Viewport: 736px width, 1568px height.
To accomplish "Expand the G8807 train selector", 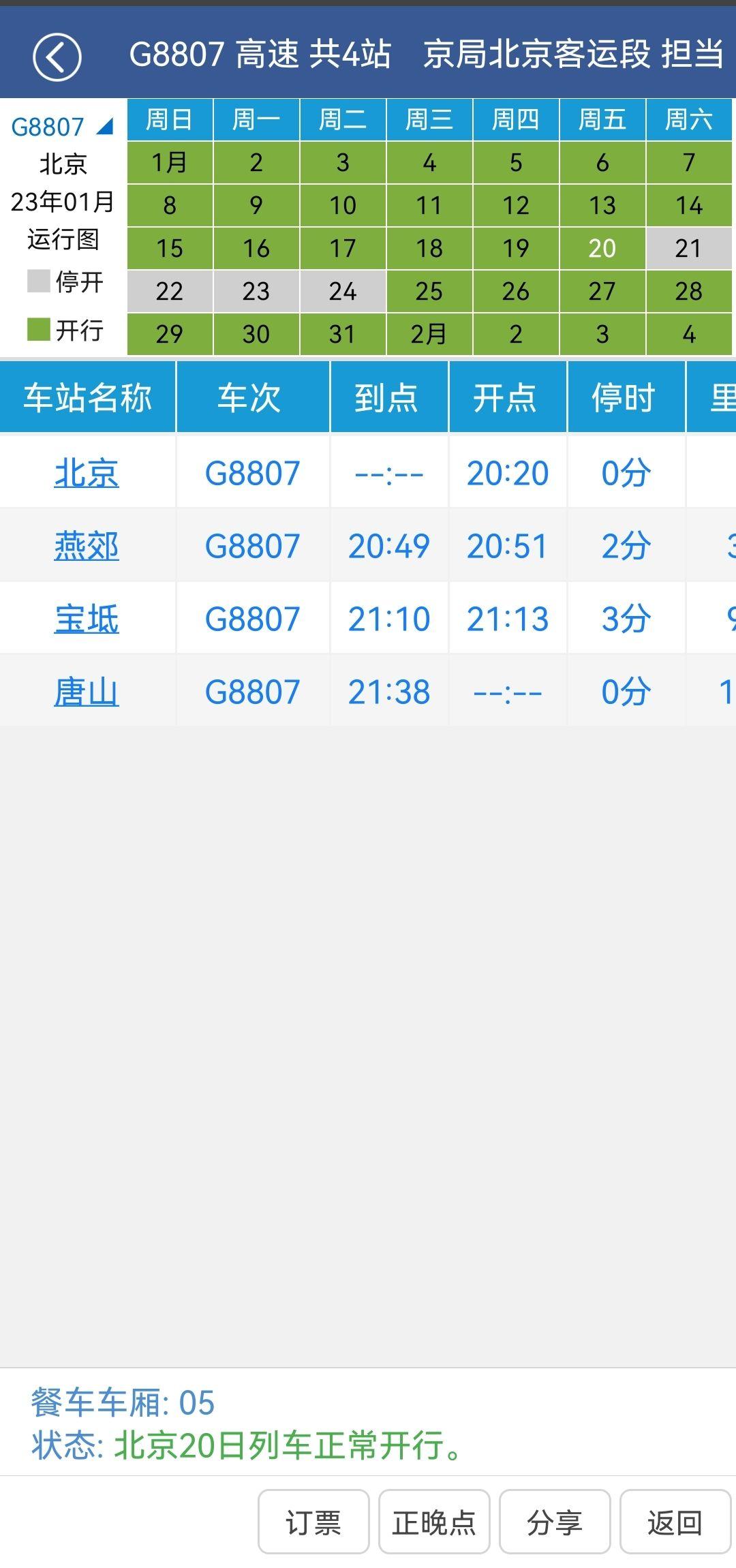I will pyautogui.click(x=62, y=127).
